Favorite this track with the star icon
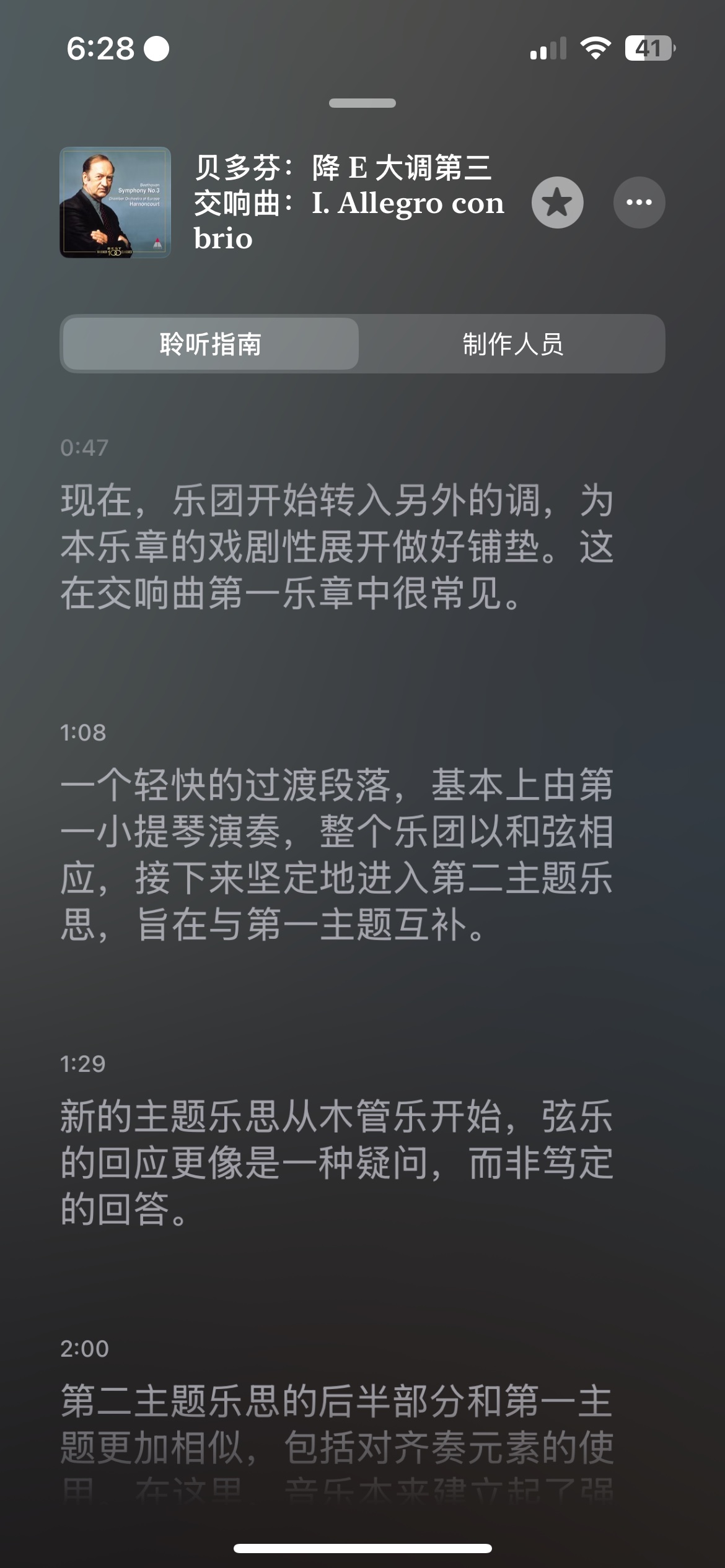This screenshot has width=725, height=1568. tap(557, 203)
